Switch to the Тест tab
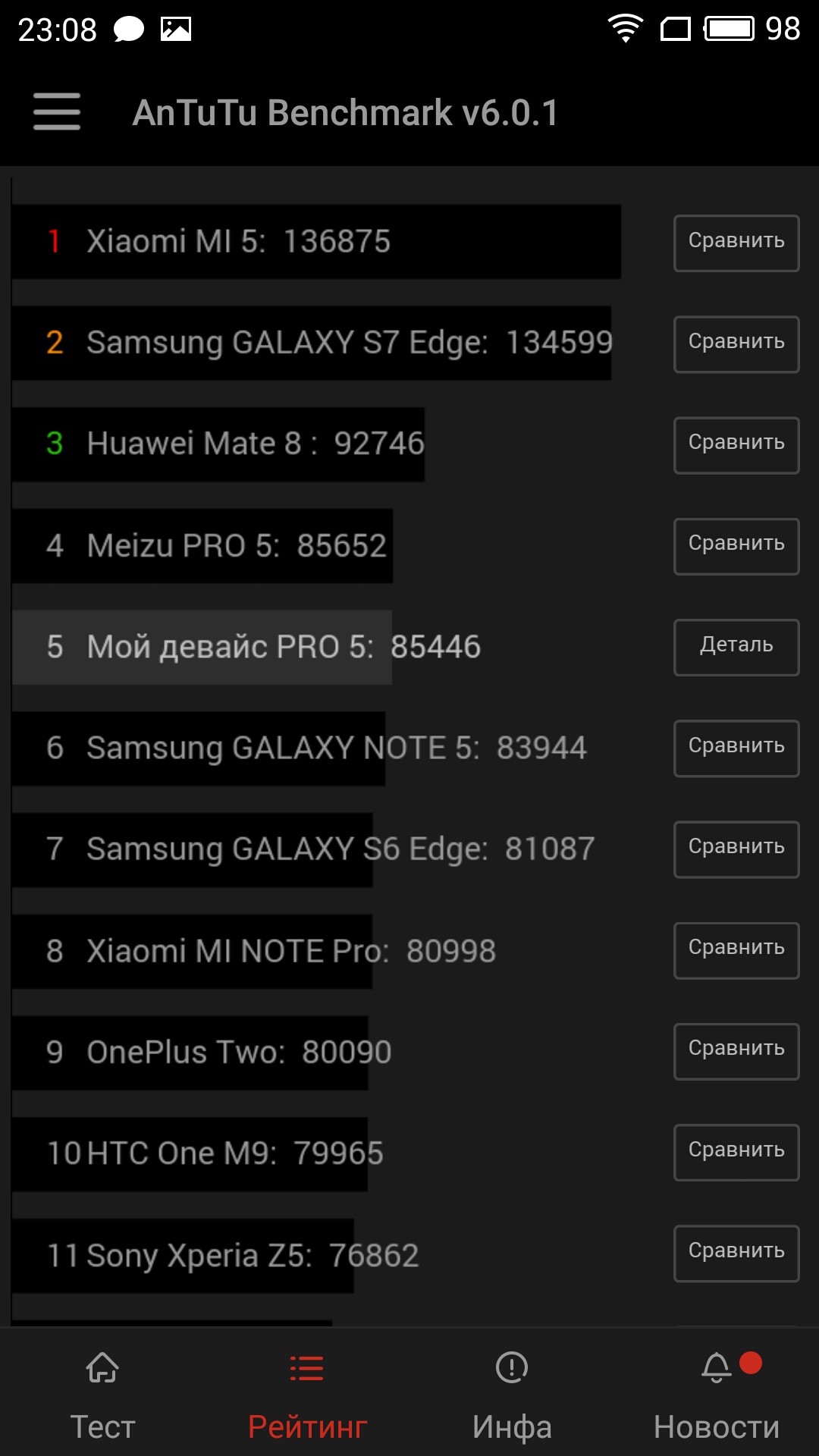The height and width of the screenshot is (1456, 819). coord(102,1395)
